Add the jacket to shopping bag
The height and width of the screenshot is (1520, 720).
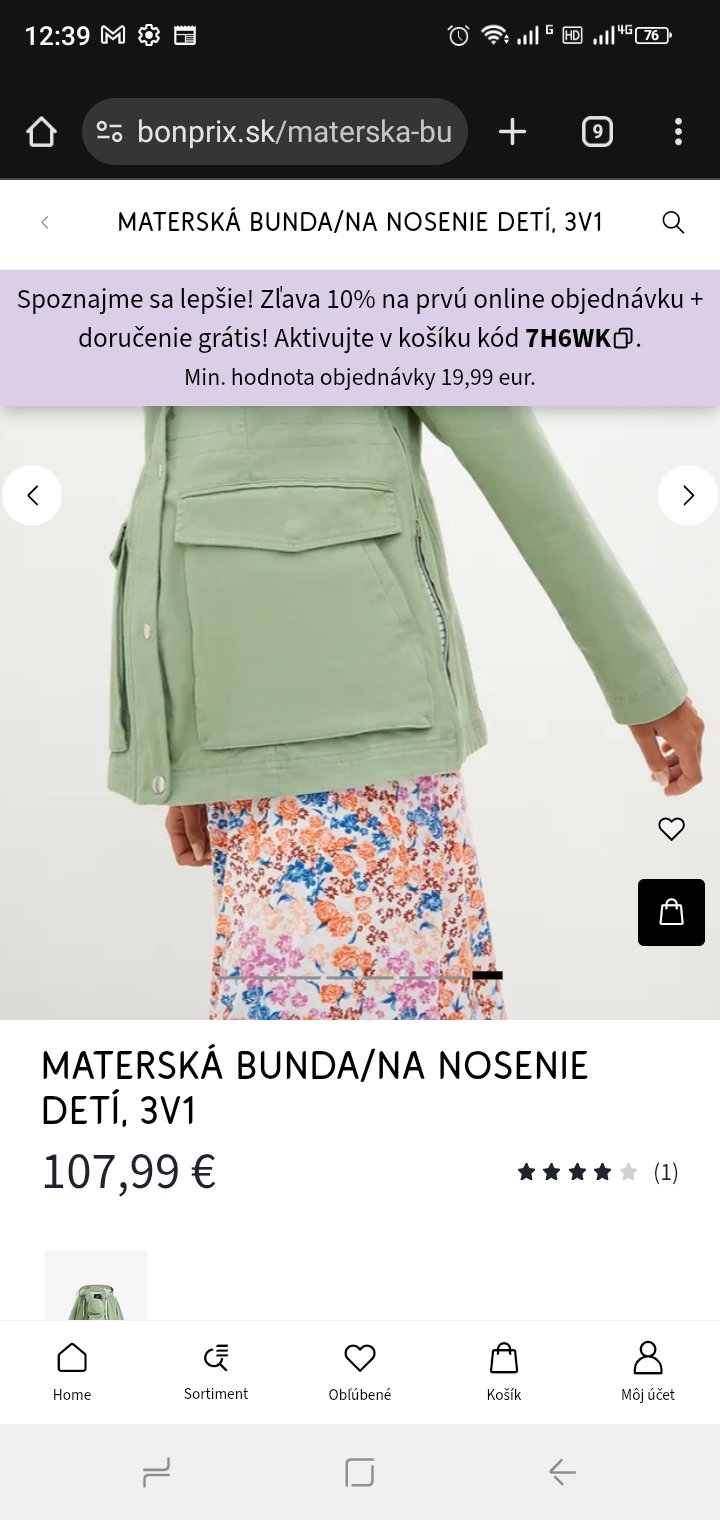coord(671,912)
